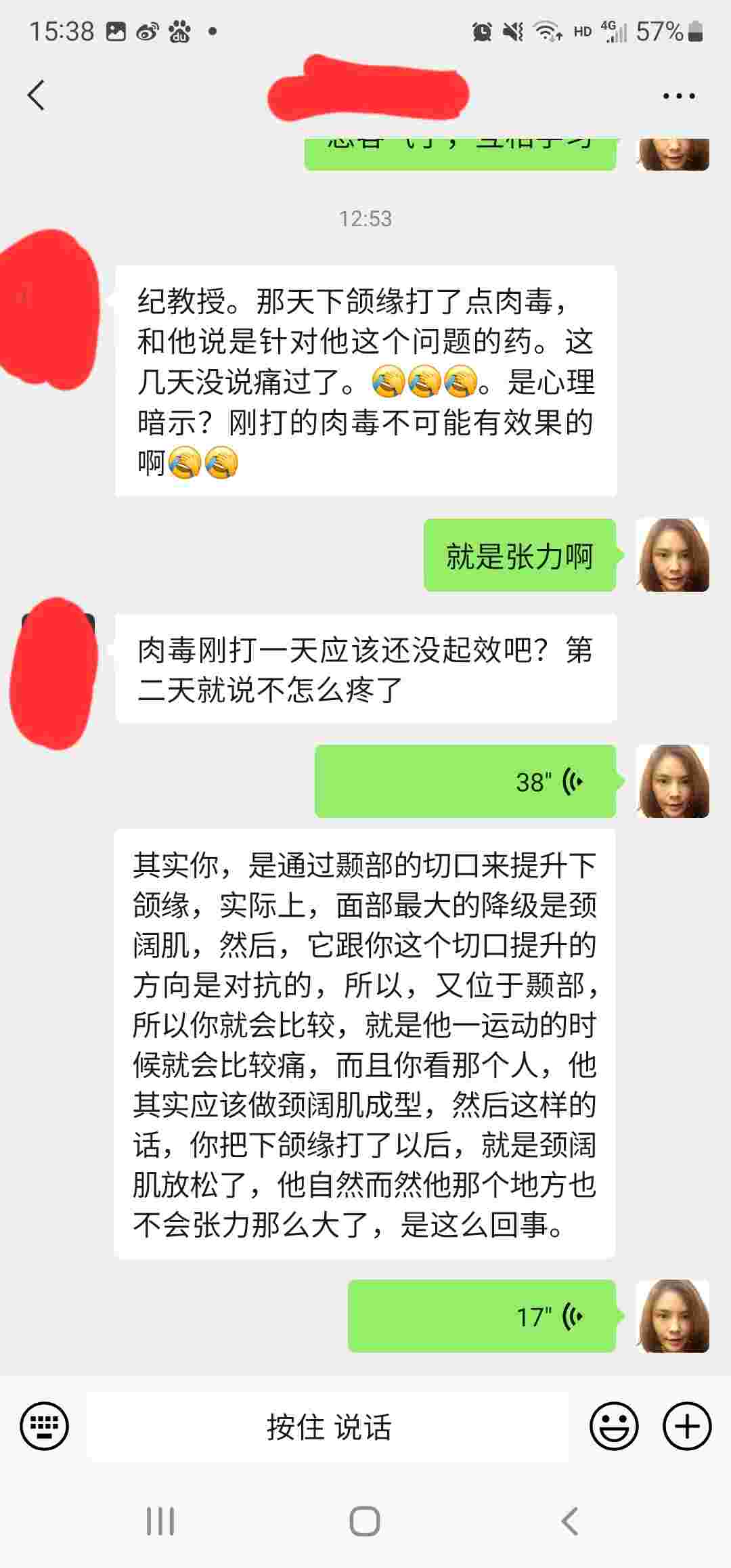
Task: Play the 38-second voice message
Action: [466, 781]
